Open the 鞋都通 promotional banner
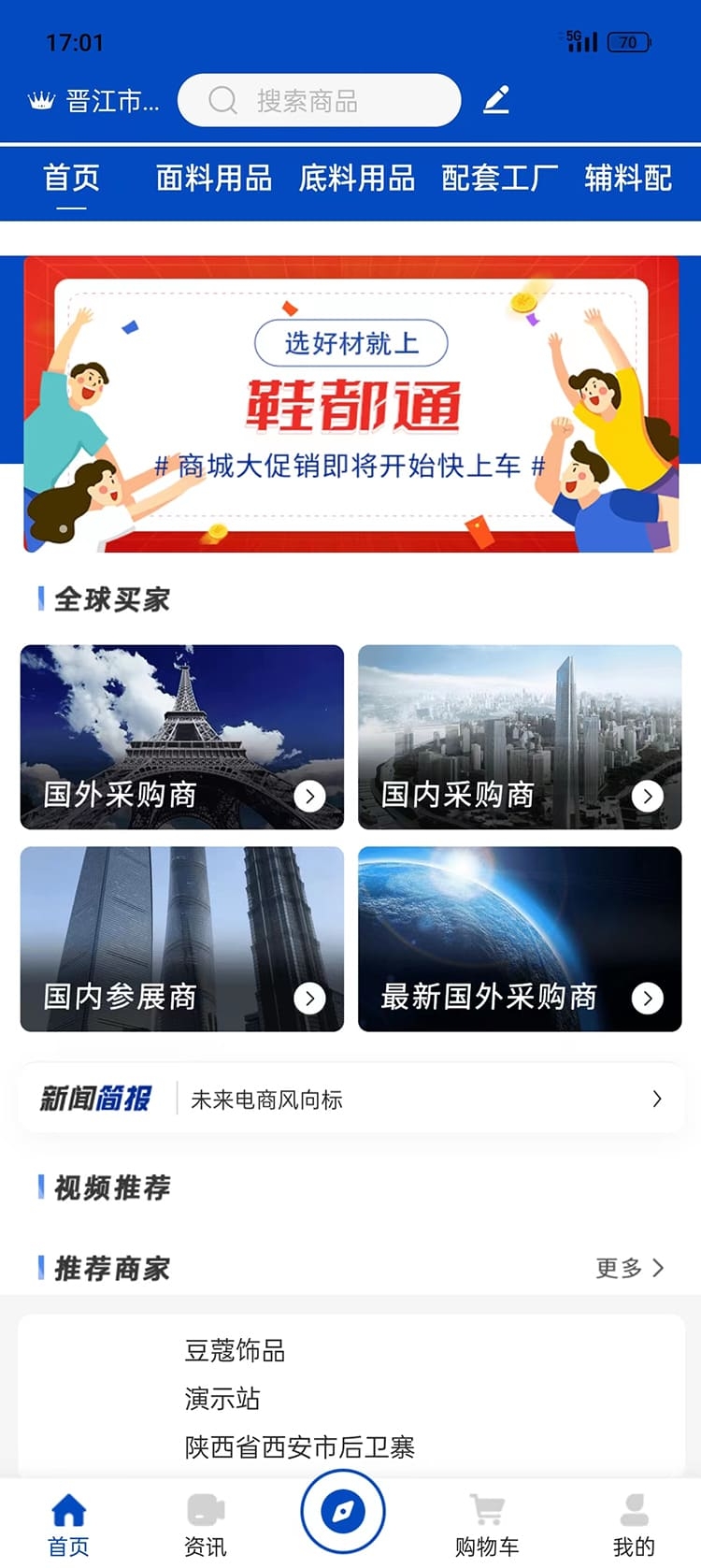701x1568 pixels. (350, 404)
